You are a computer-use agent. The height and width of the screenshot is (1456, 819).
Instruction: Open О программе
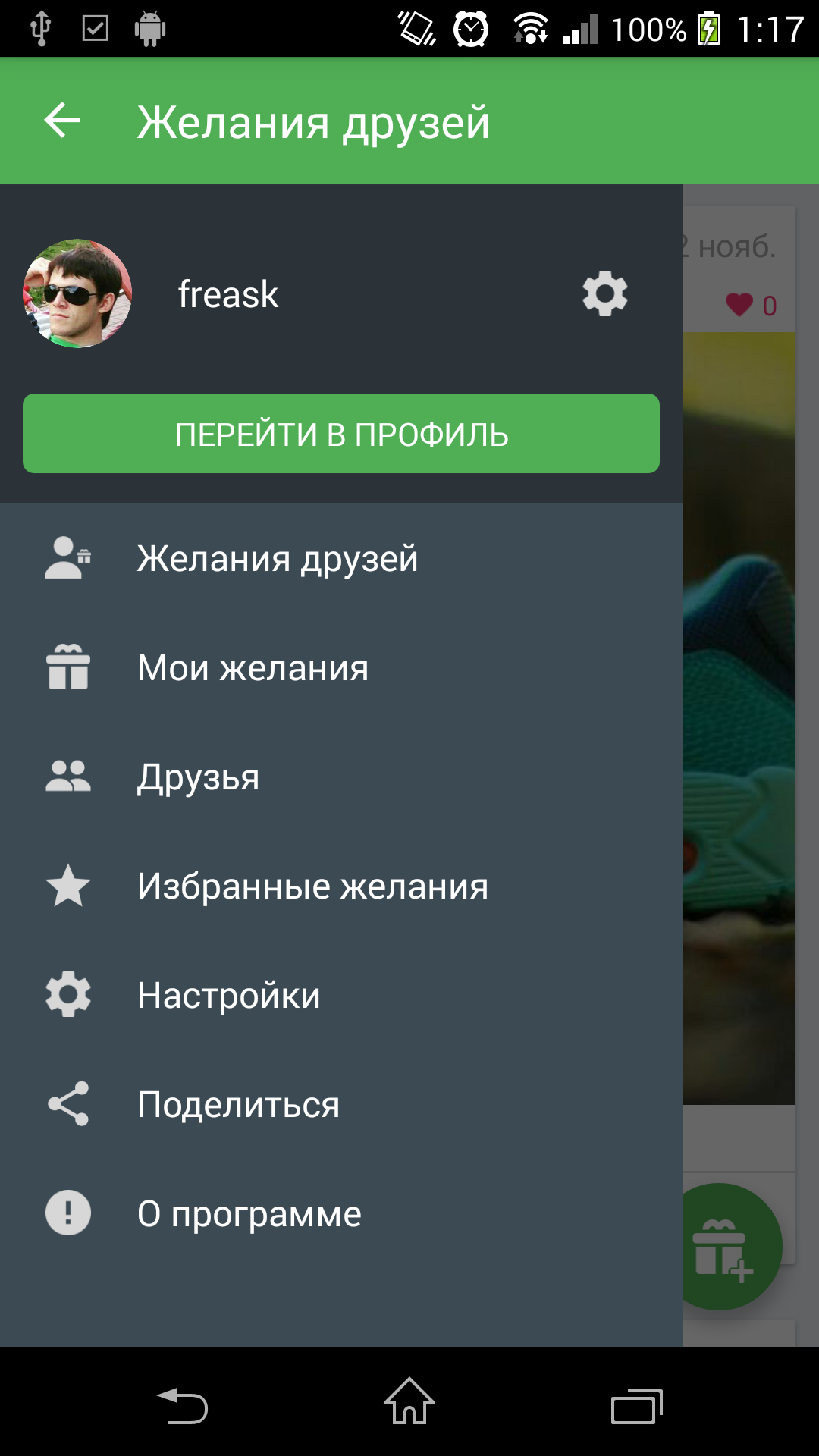249,1214
